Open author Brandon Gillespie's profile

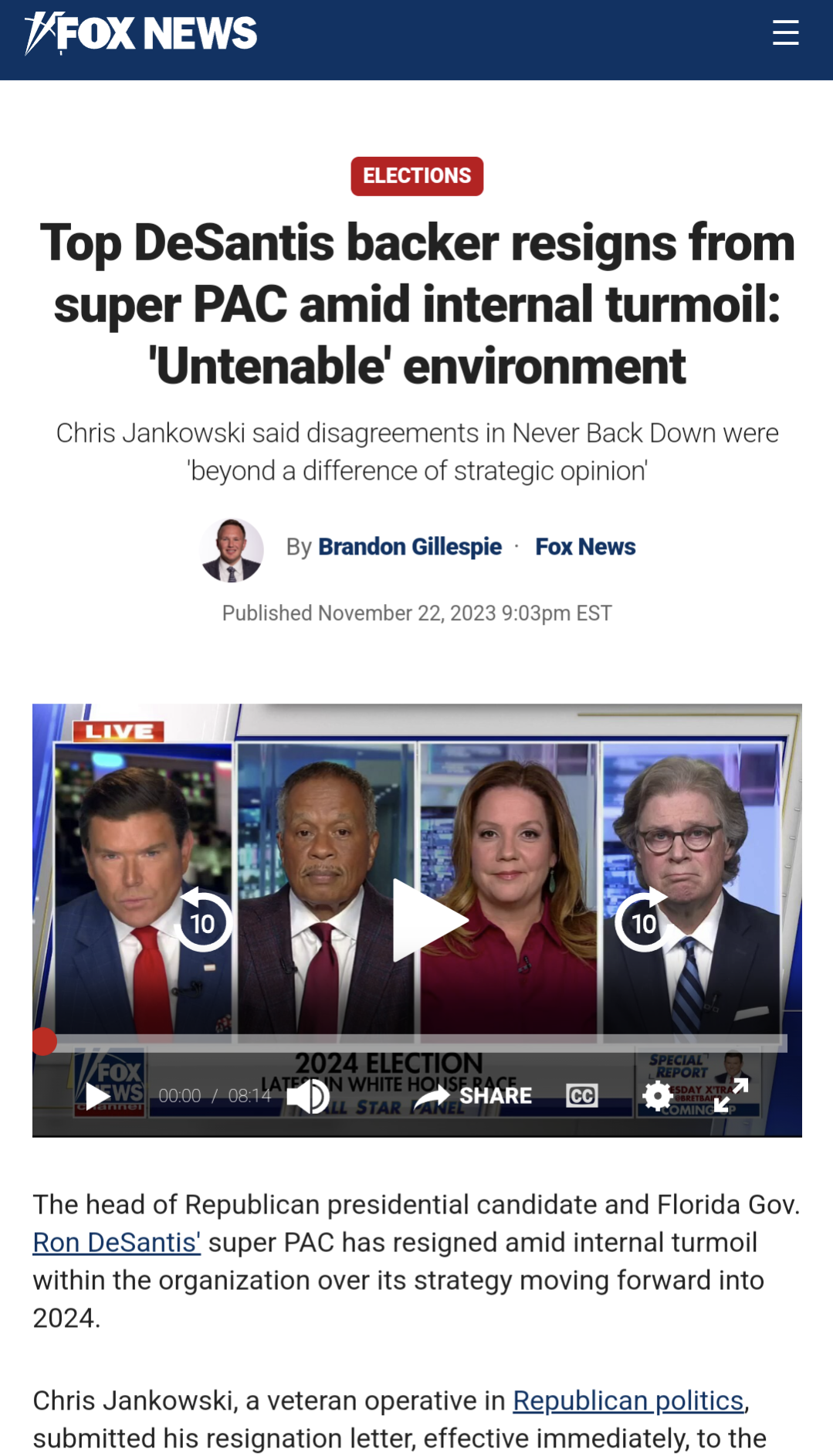(x=410, y=547)
